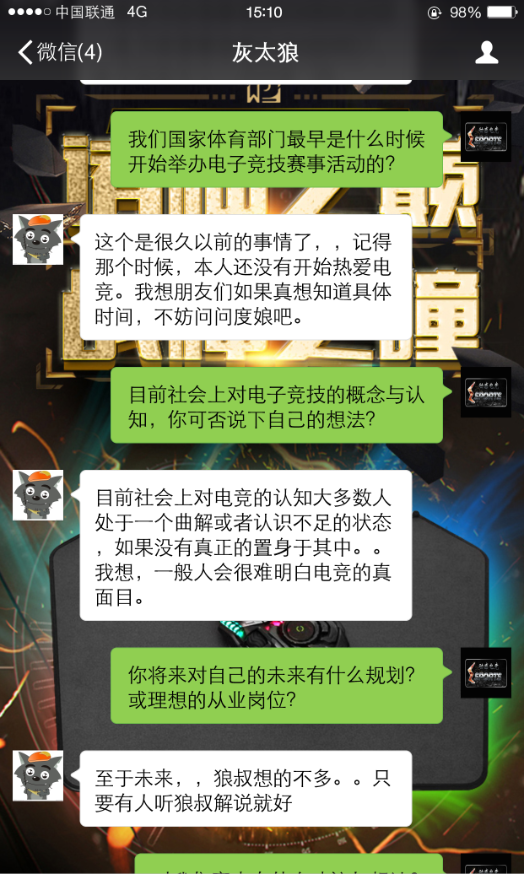
Task: Go back to the 微信 chat list
Action: (60, 52)
